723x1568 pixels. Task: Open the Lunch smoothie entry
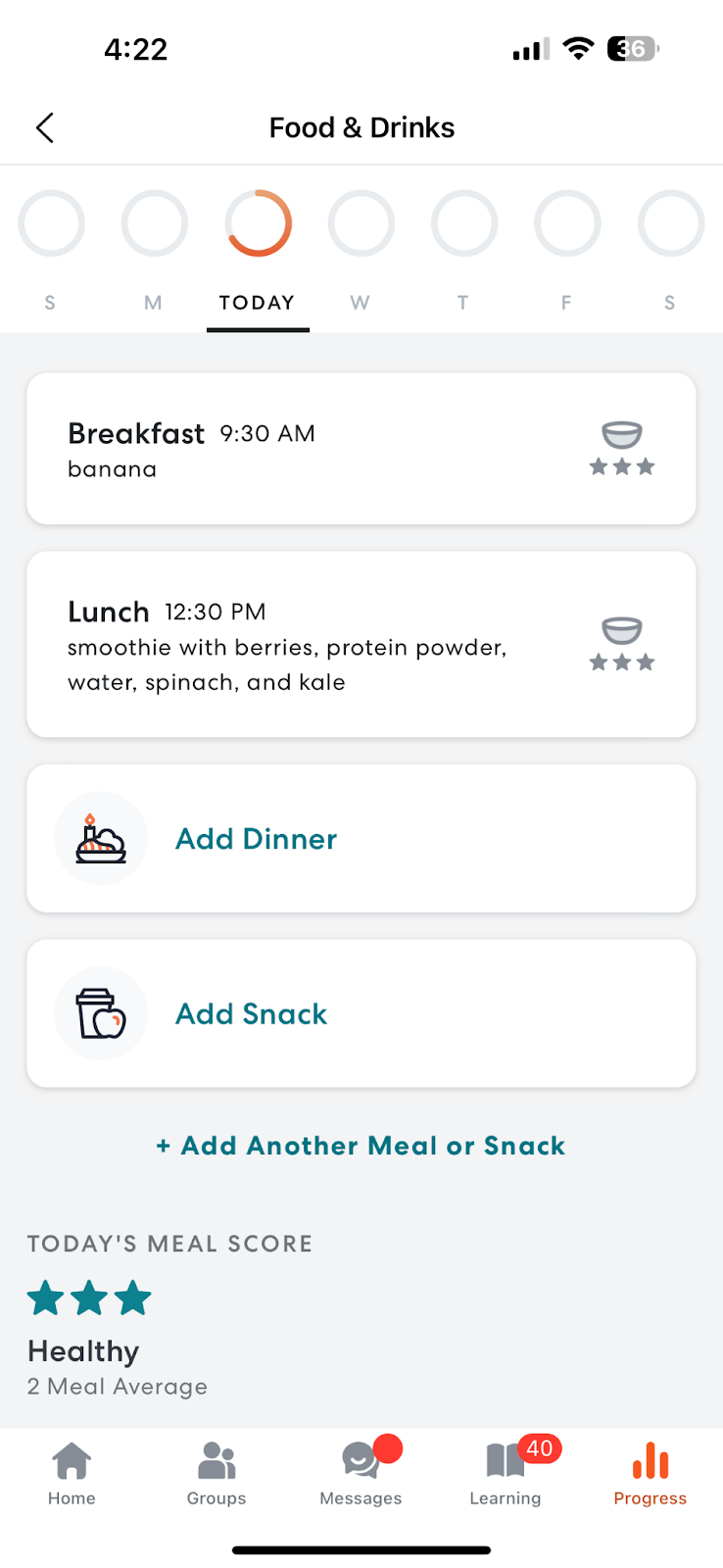point(361,644)
